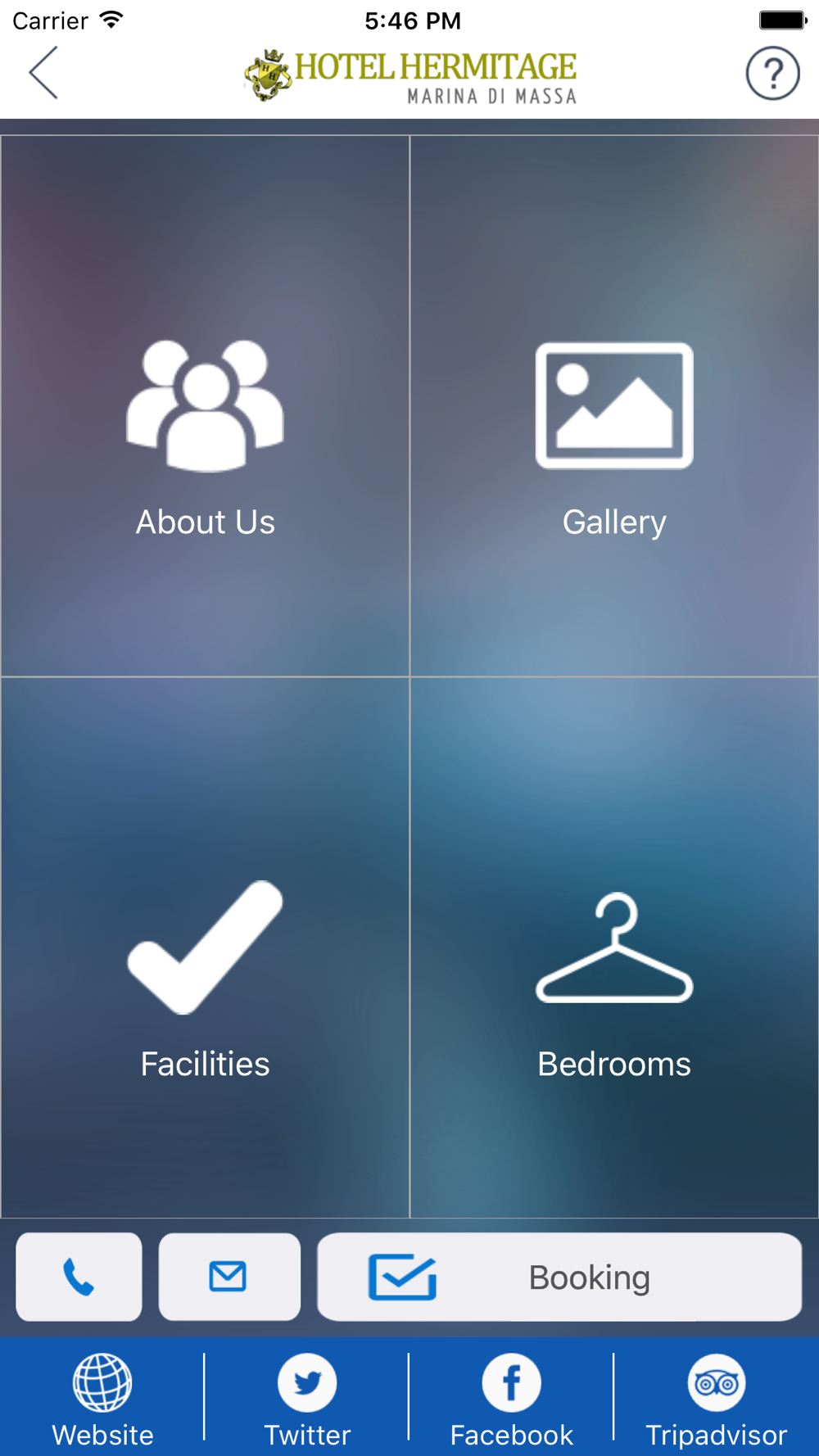Send an email via the envelope button
The width and height of the screenshot is (819, 1456).
point(229,1277)
